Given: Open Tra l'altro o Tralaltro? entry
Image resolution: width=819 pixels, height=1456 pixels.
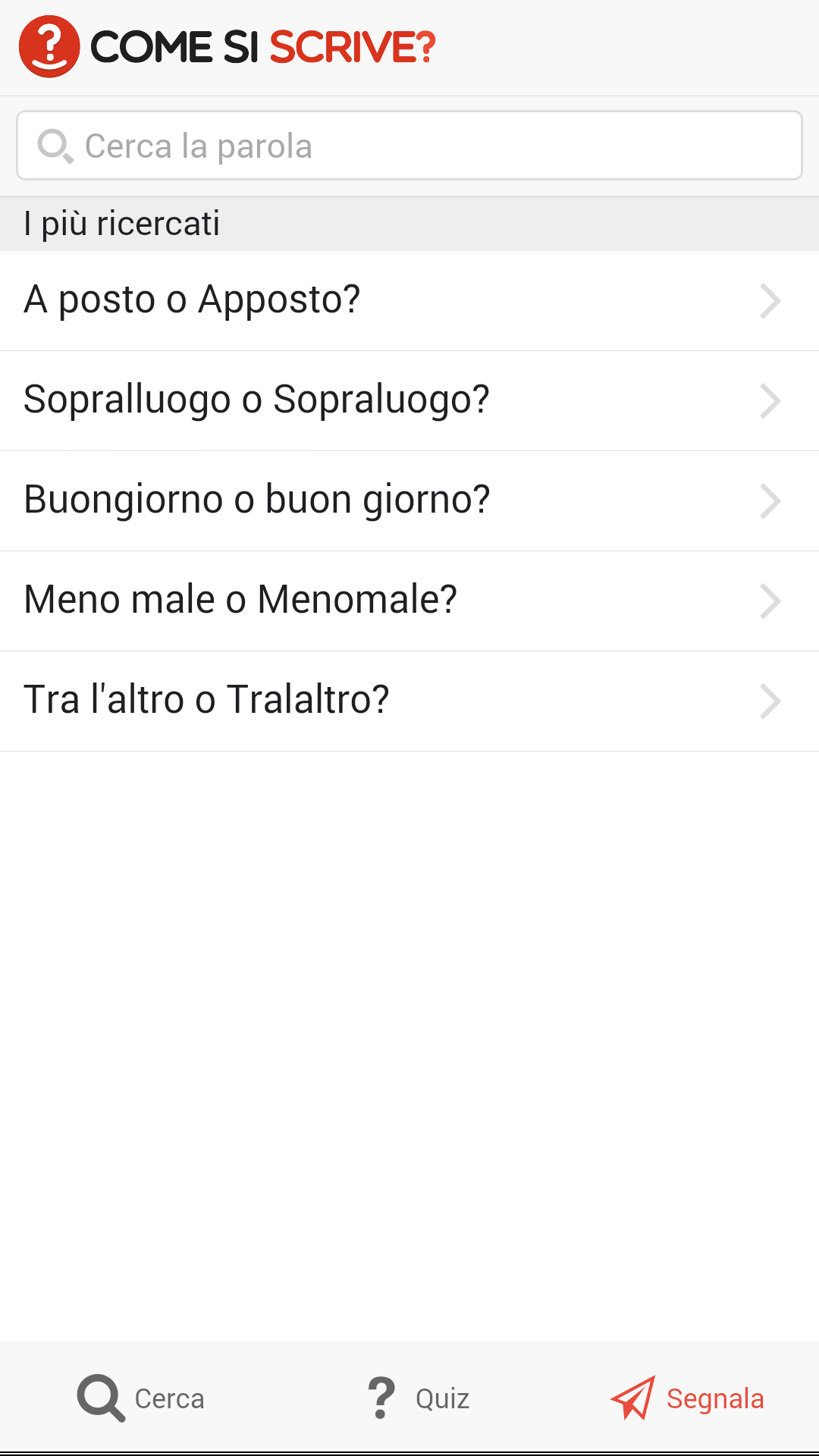Looking at the screenshot, I should coord(409,701).
